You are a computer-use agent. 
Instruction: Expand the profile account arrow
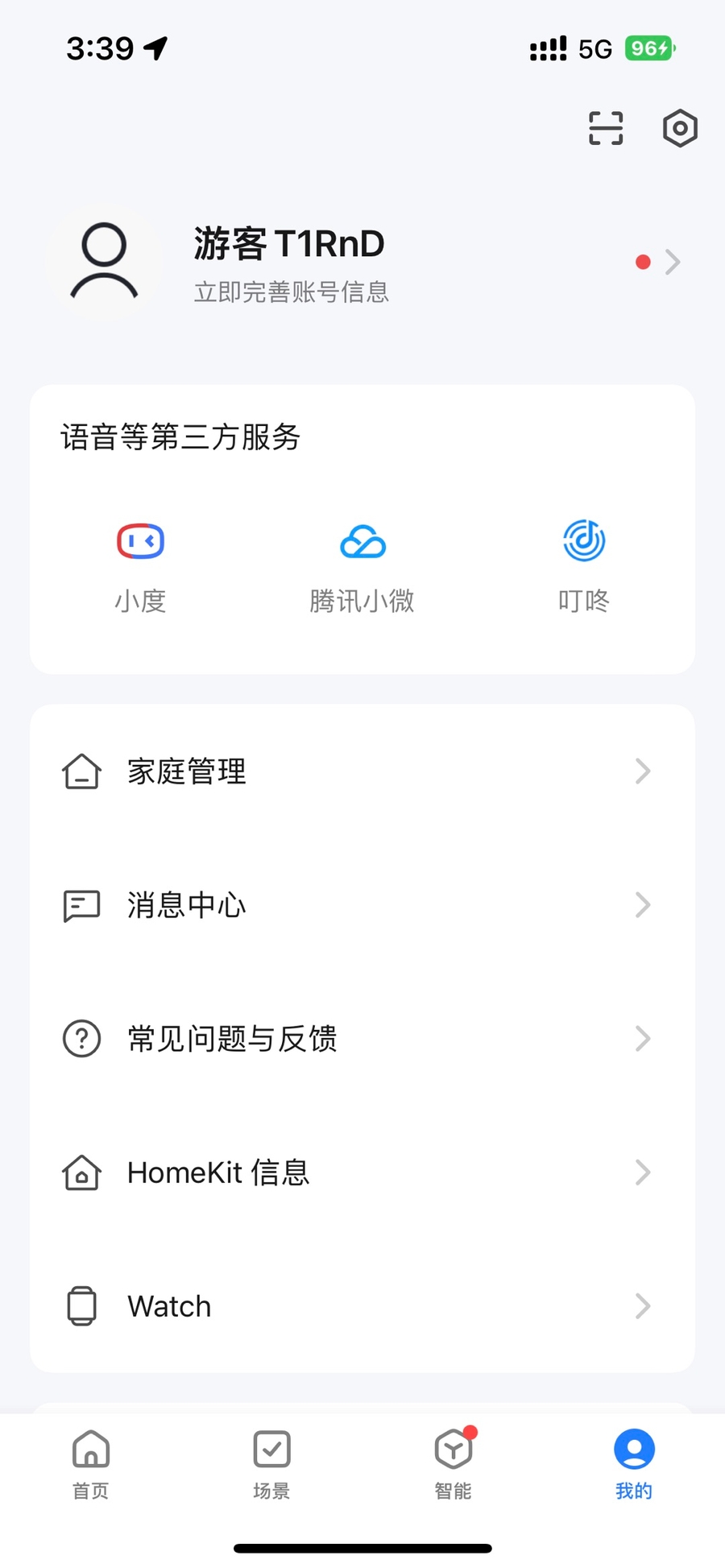click(x=673, y=261)
